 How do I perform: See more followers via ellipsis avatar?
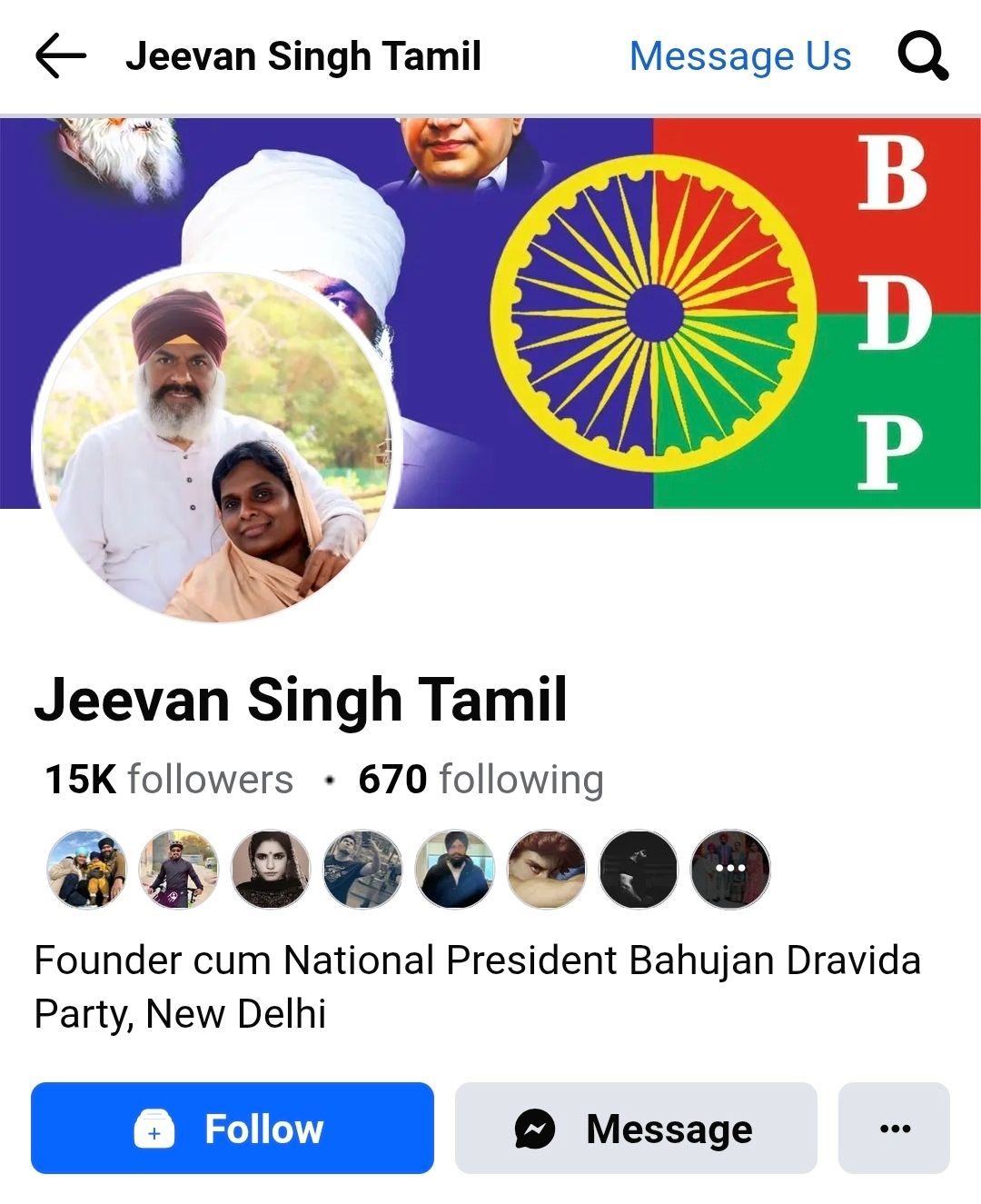point(730,869)
